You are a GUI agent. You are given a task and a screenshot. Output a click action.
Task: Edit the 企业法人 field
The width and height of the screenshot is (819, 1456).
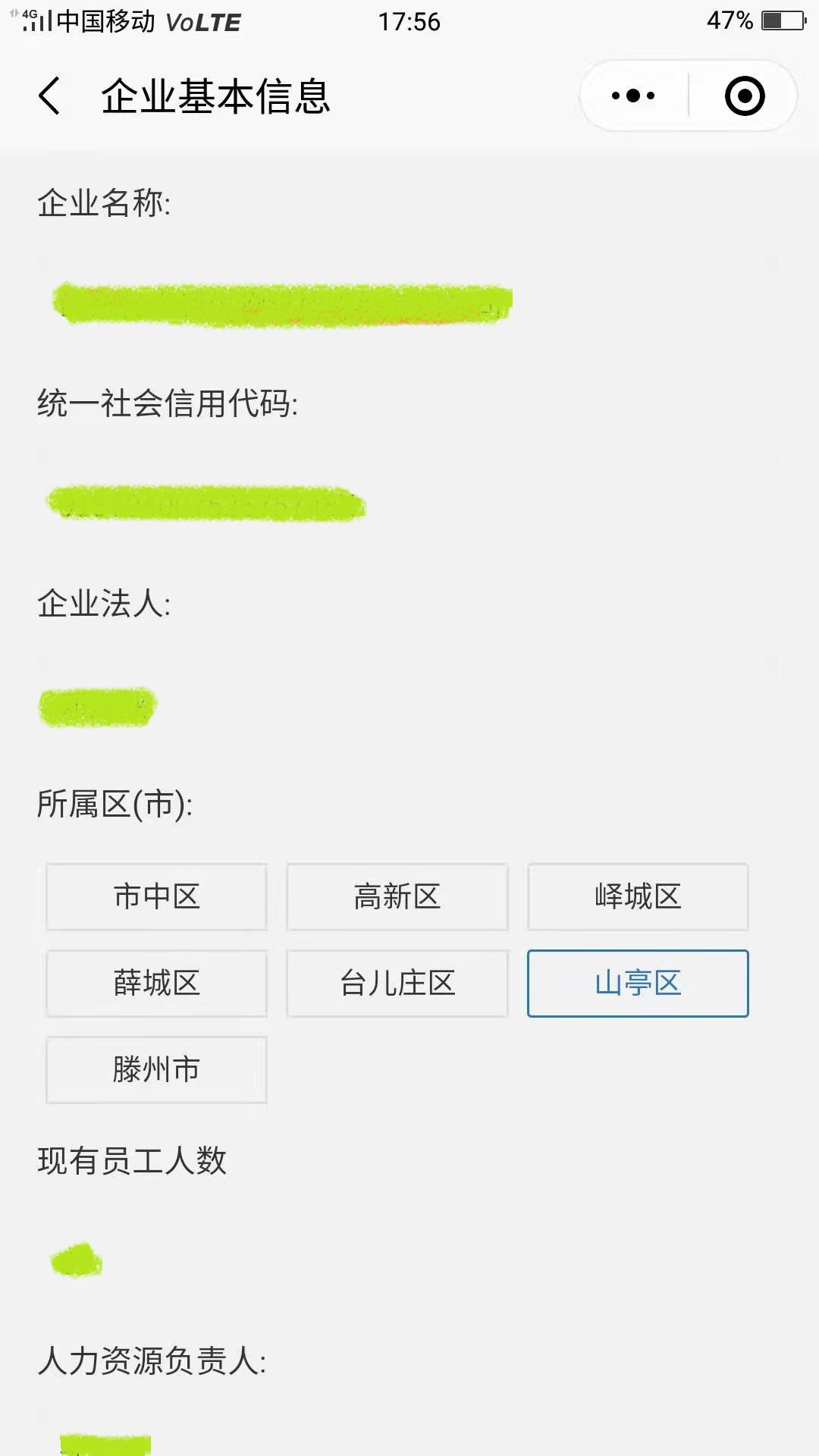(408, 705)
